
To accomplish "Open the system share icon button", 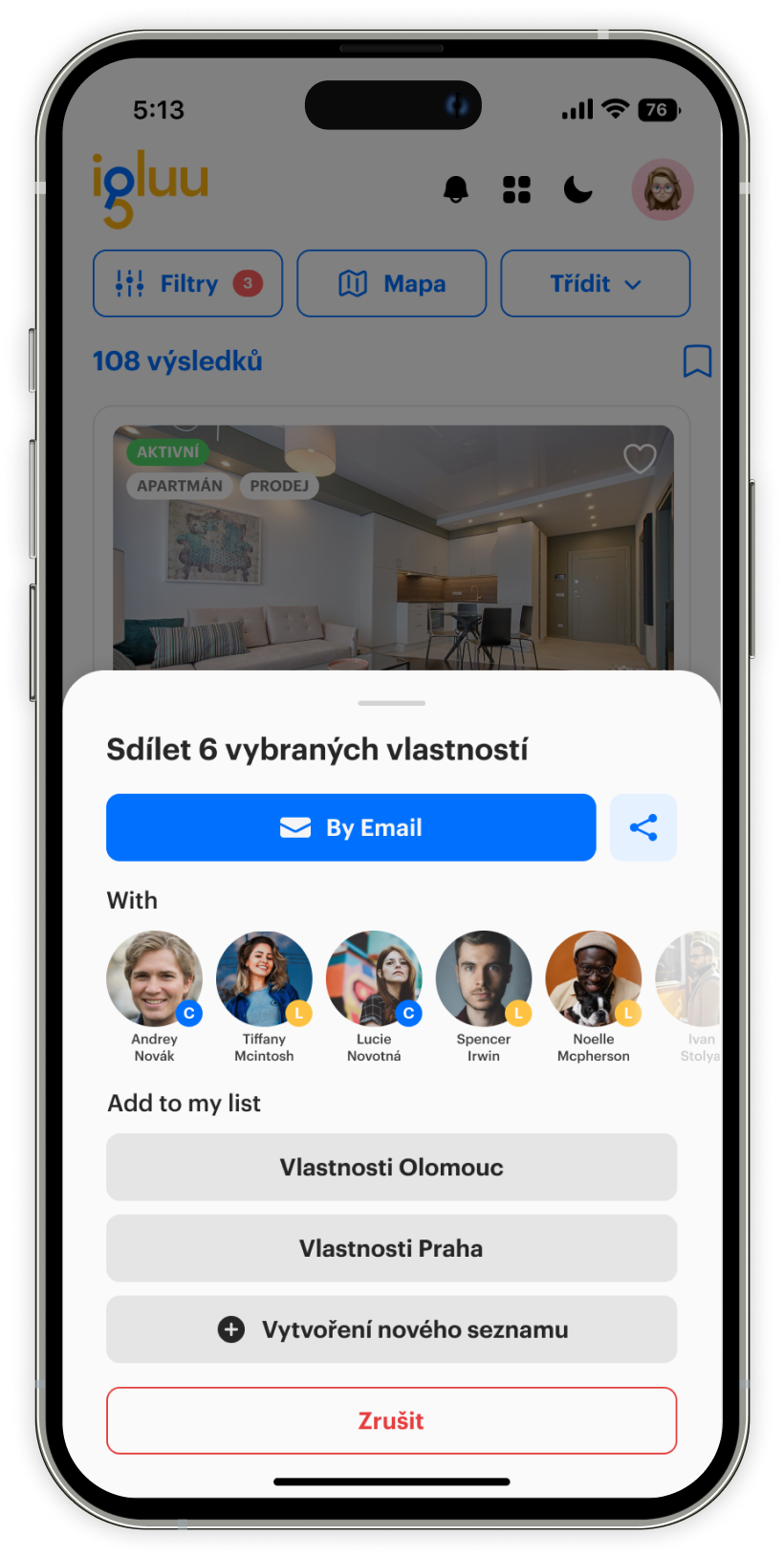I will (643, 827).
